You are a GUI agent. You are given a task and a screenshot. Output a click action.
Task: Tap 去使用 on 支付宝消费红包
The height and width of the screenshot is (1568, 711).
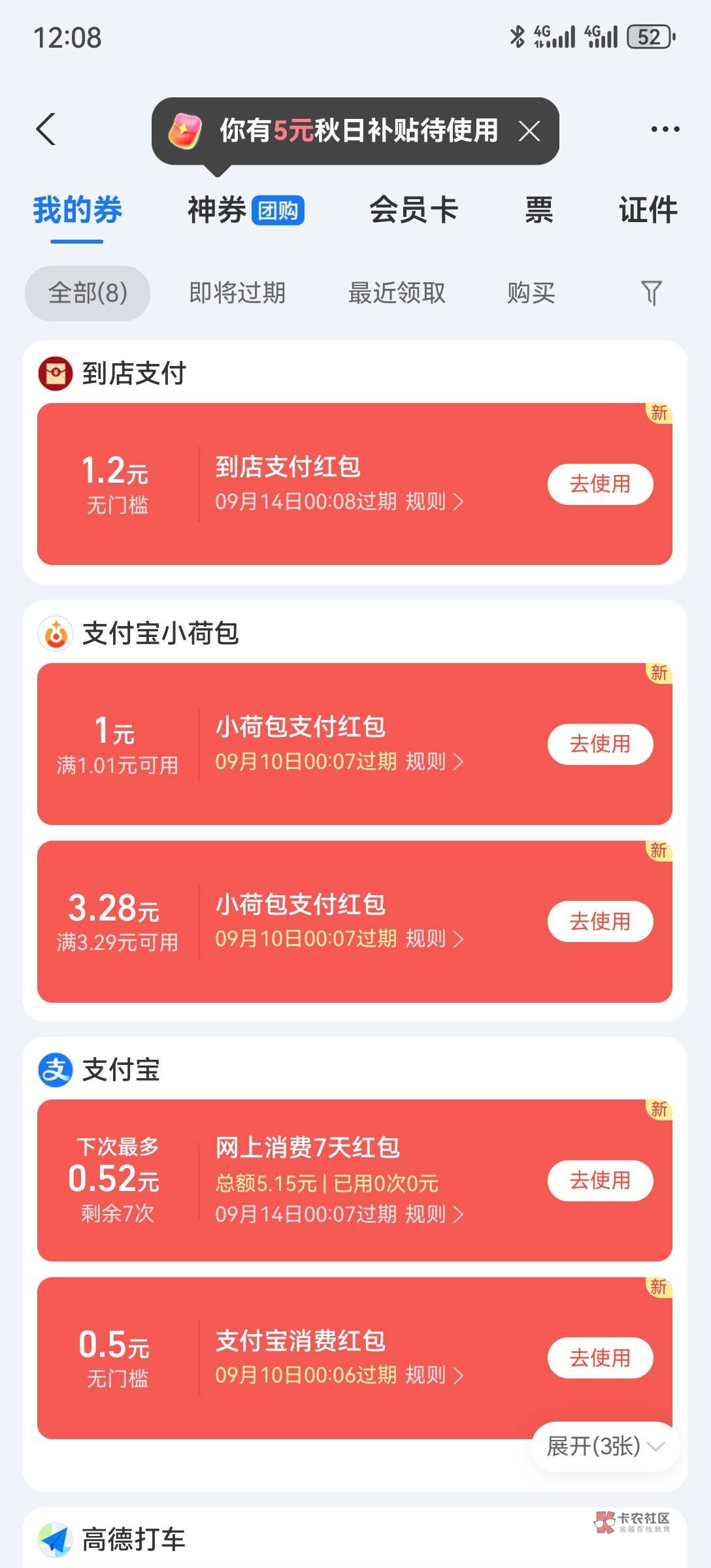600,1358
